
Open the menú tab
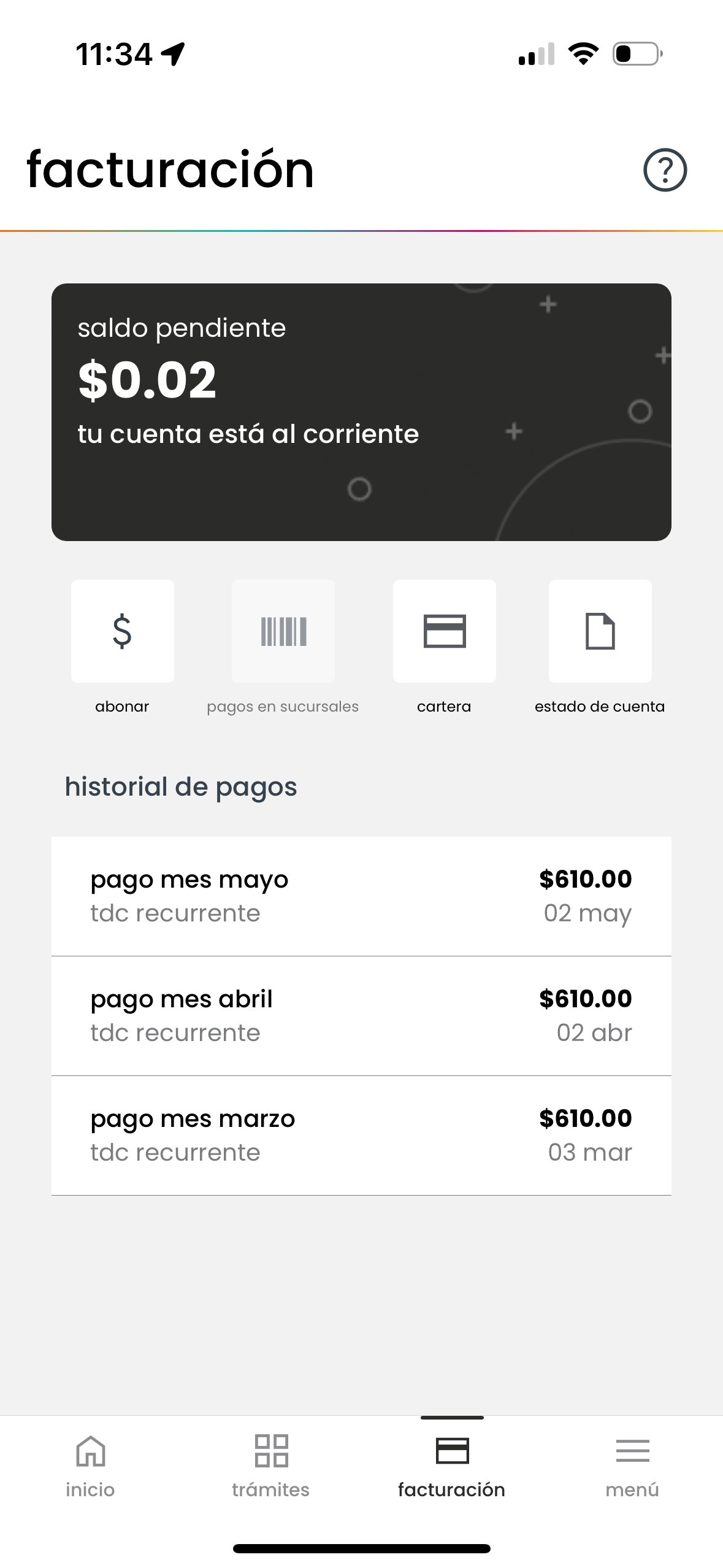point(632,1466)
